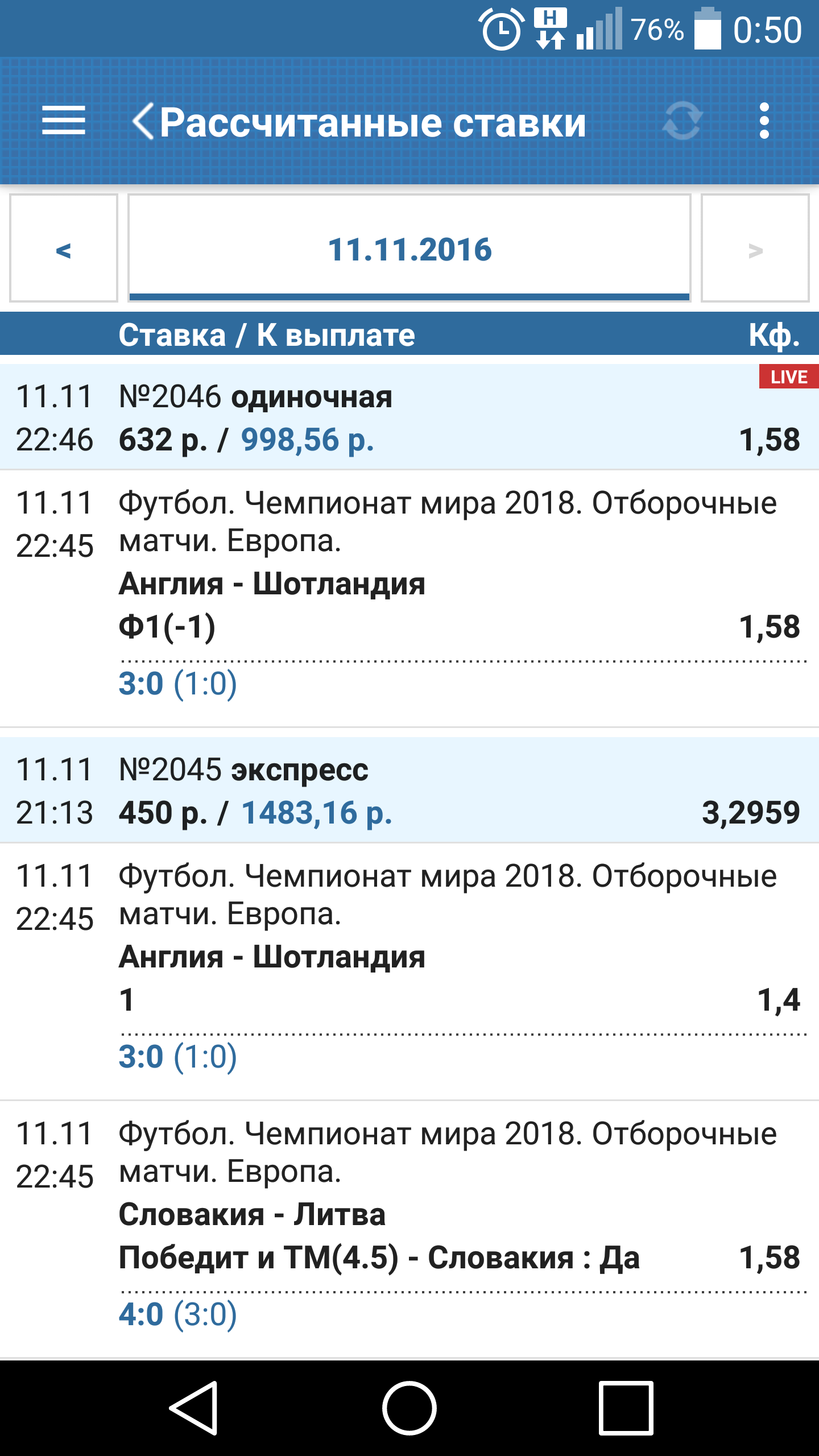Go to the next date

click(755, 249)
